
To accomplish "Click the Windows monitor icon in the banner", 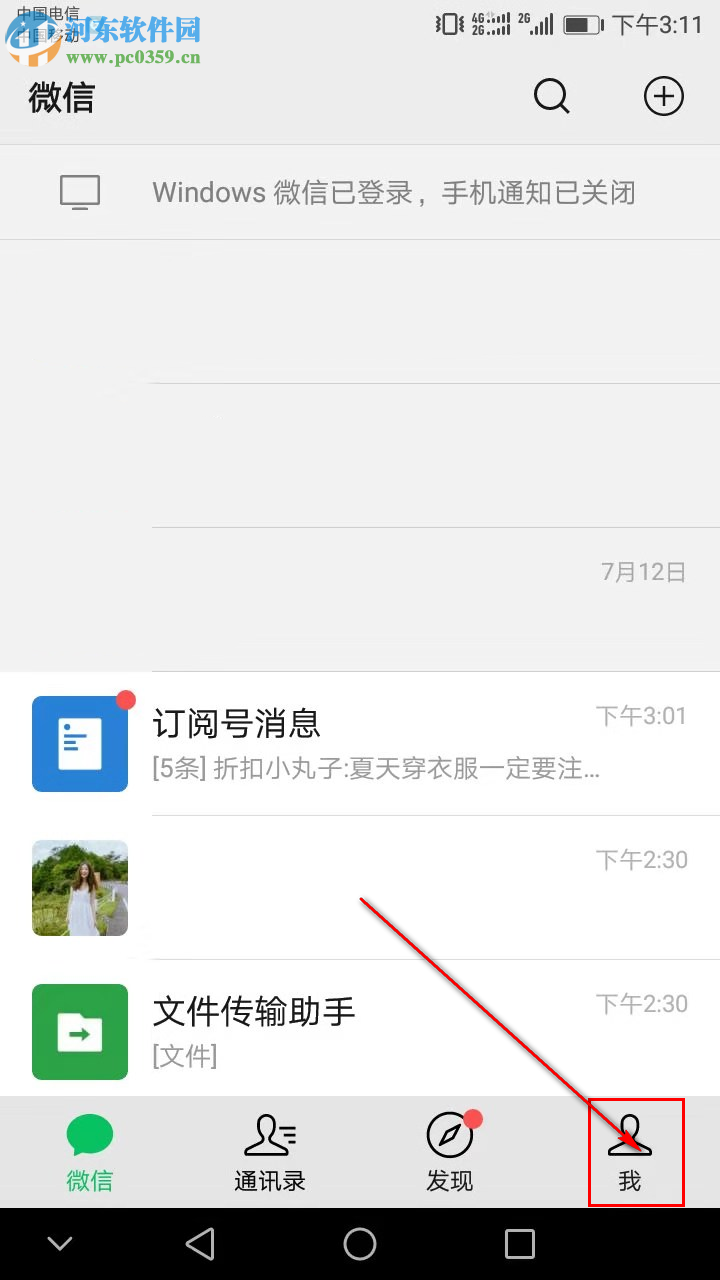I will coord(79,192).
